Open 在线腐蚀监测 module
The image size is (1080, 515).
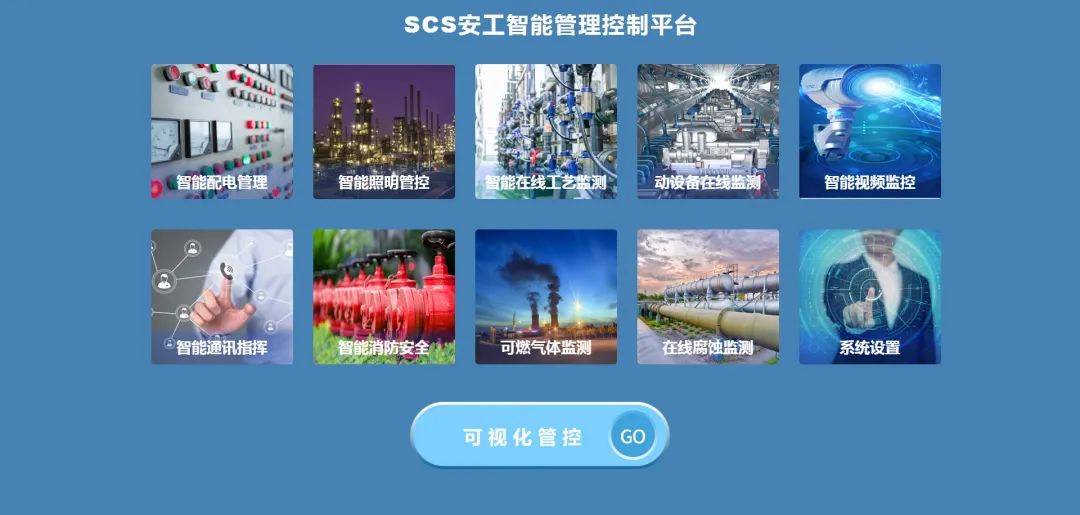[x=708, y=297]
